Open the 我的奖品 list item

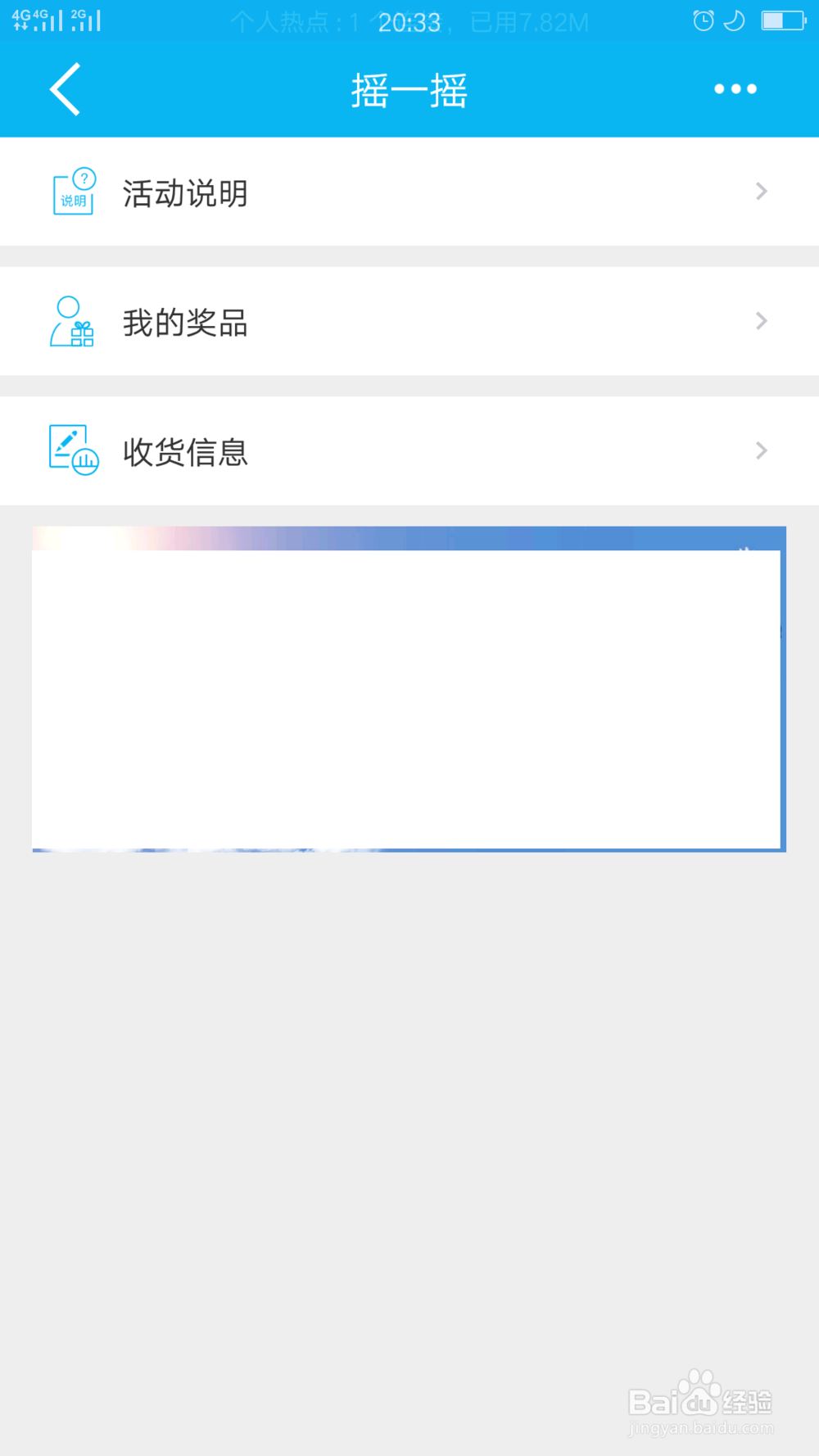pyautogui.click(x=409, y=321)
